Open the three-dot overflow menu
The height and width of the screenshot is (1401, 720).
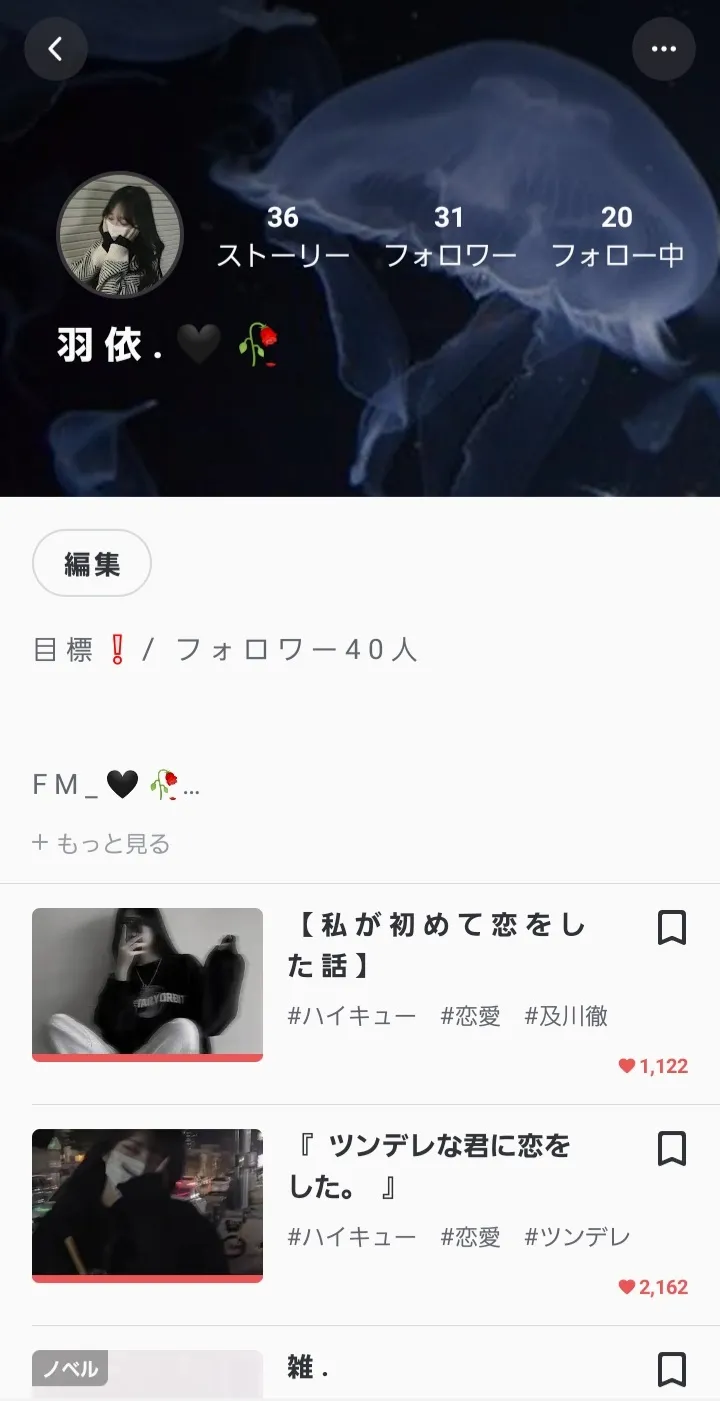click(664, 48)
